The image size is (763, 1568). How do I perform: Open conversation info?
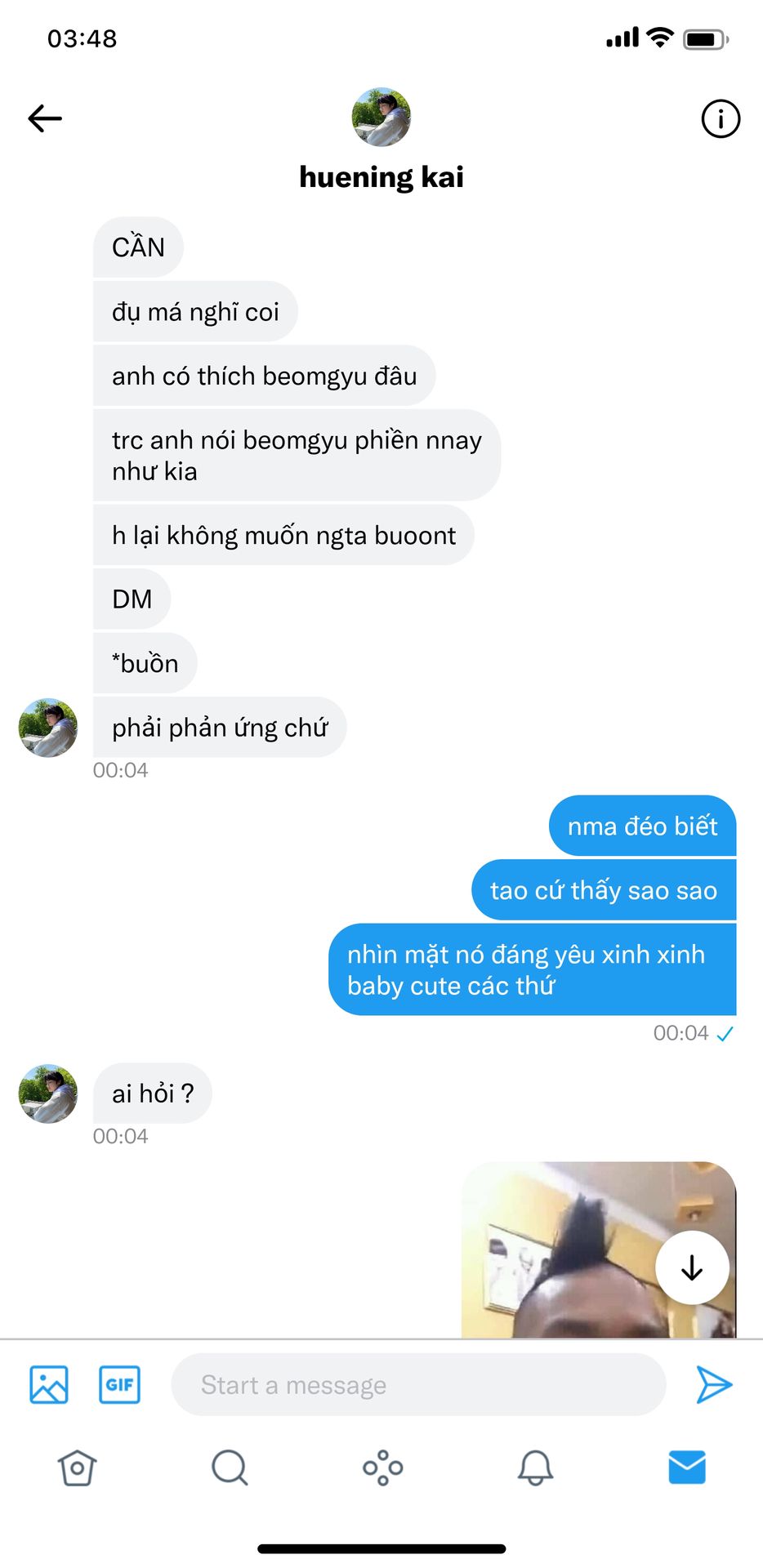[x=721, y=119]
